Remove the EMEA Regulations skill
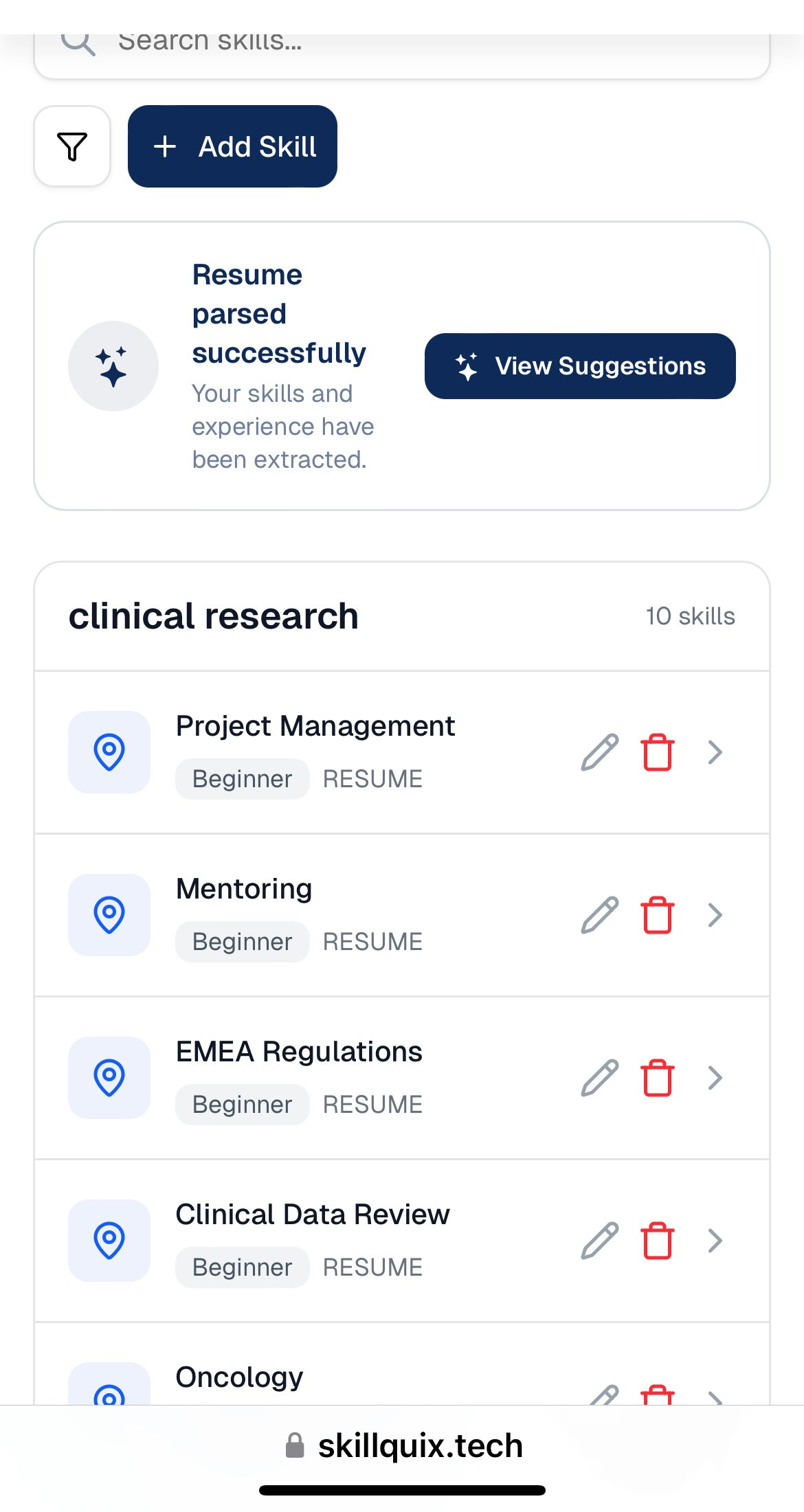 click(658, 1078)
